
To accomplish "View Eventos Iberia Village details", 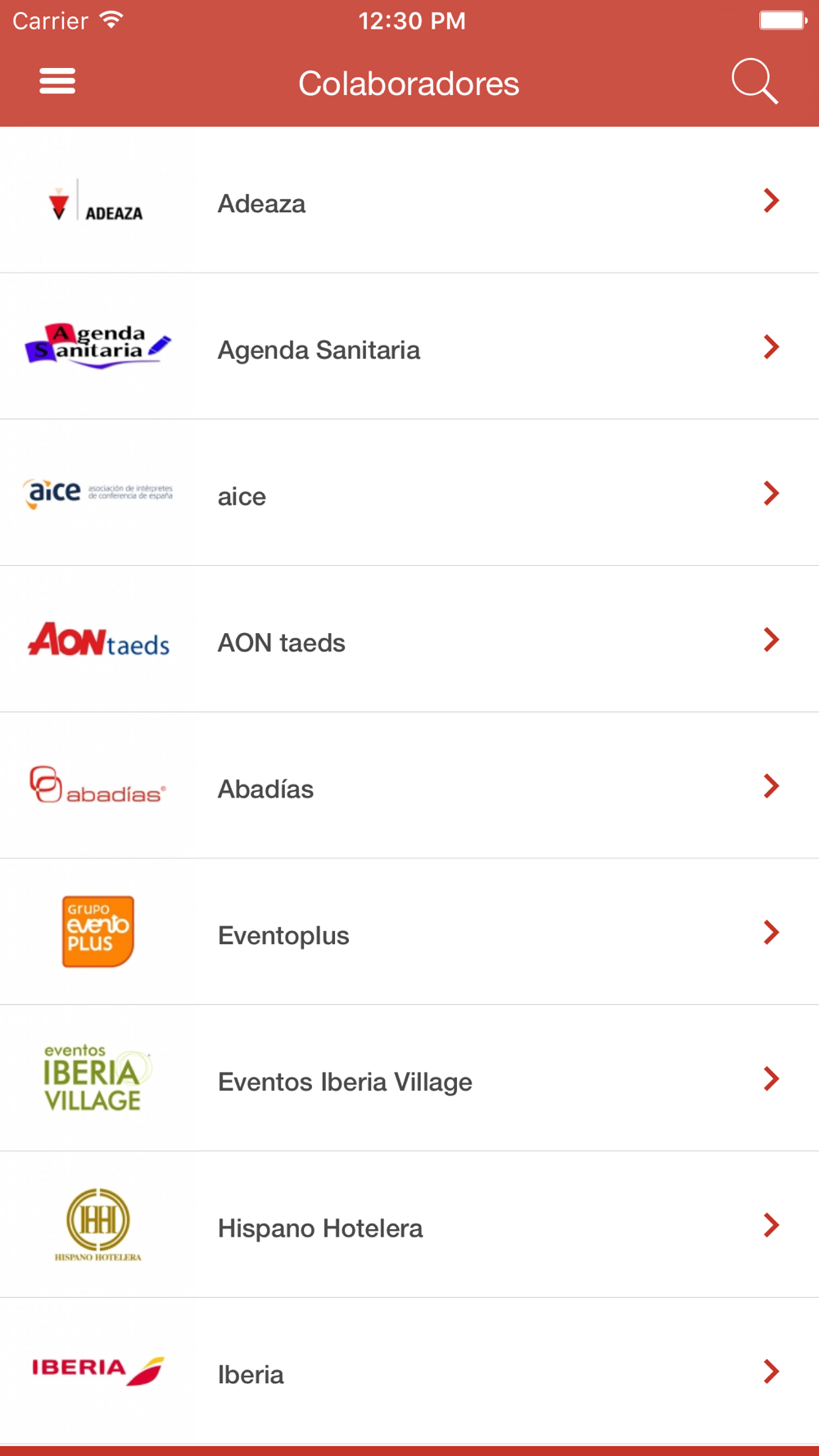I will coord(409,1078).
